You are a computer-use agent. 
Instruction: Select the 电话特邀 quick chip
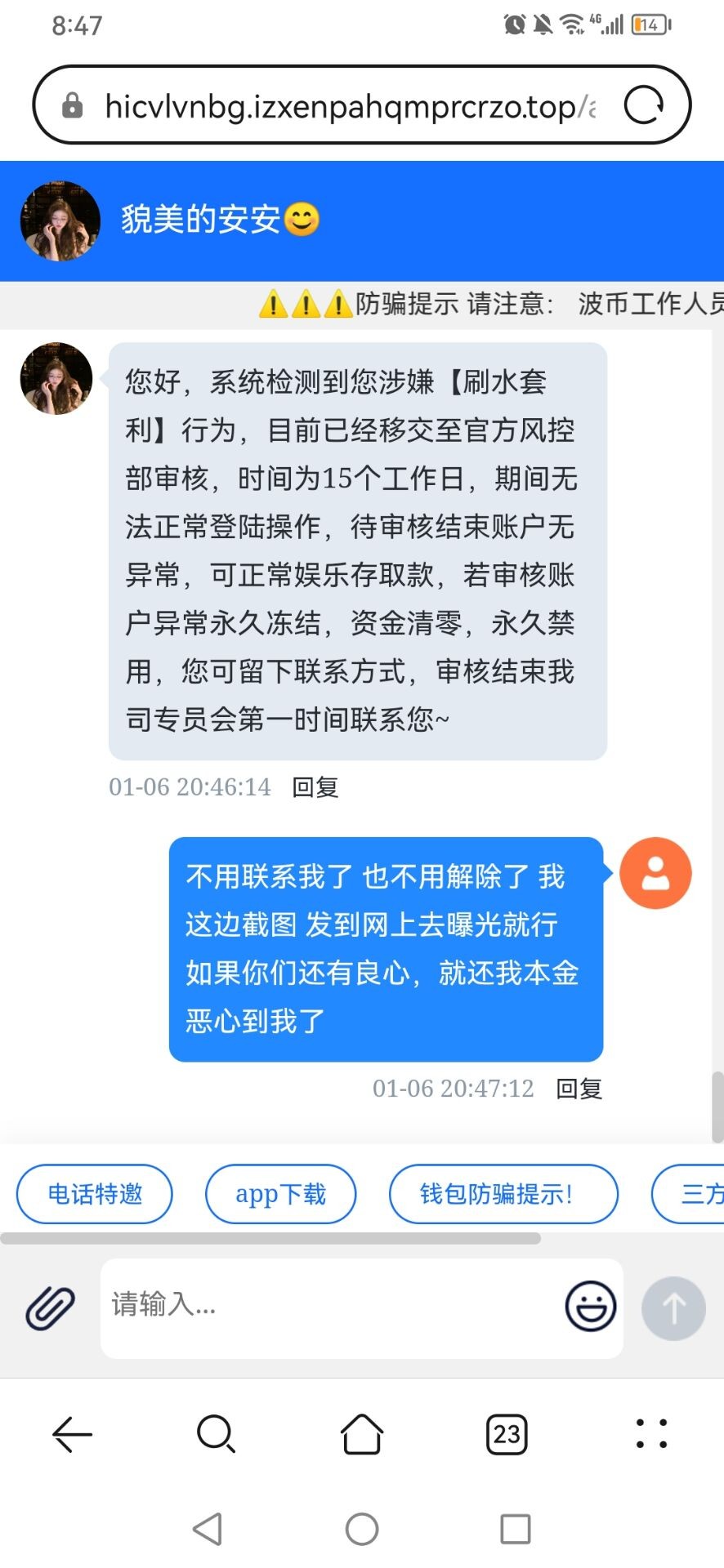(x=95, y=1194)
